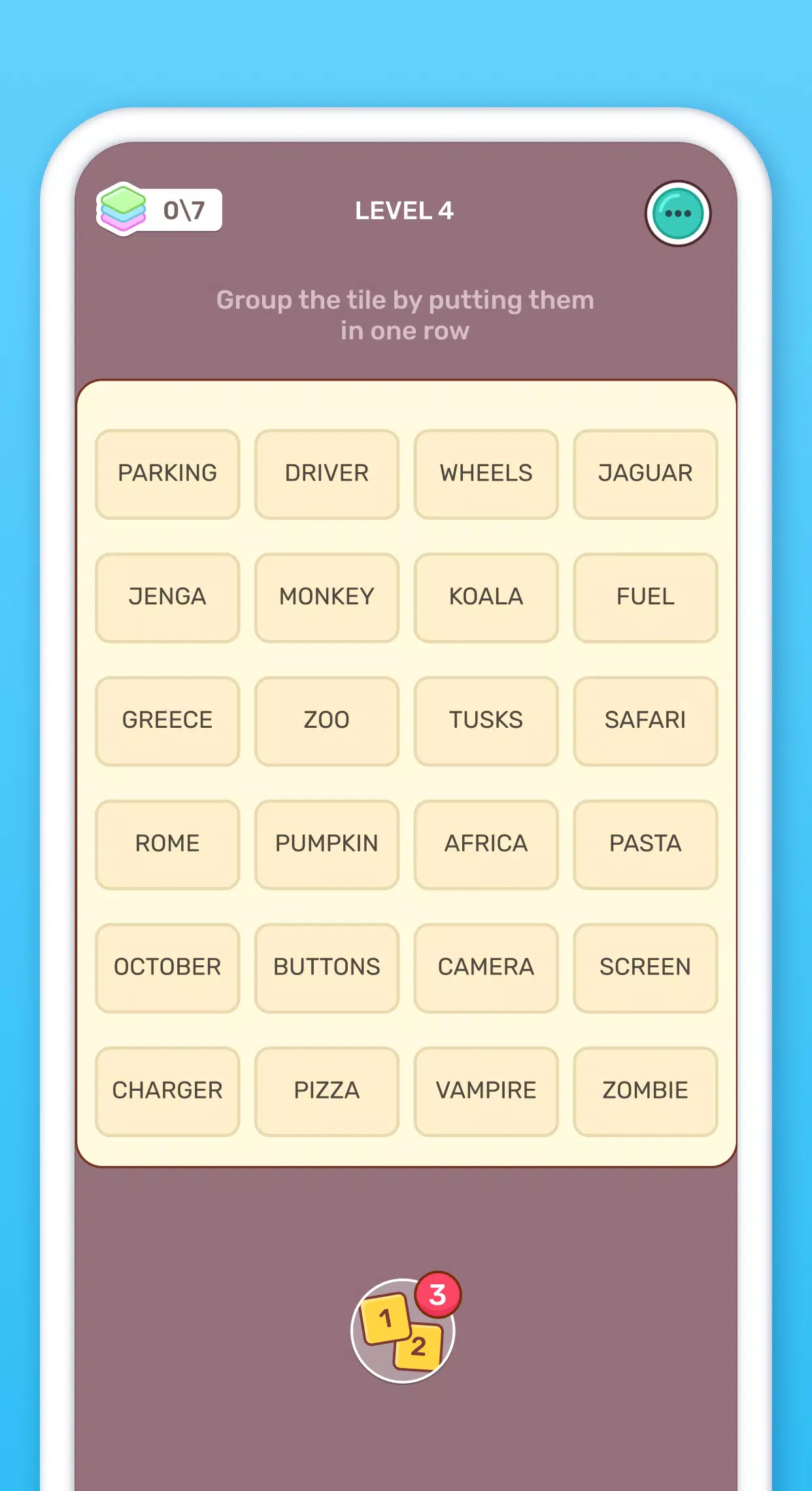
Task: Click the VAMPIRE tile
Action: pos(485,1089)
